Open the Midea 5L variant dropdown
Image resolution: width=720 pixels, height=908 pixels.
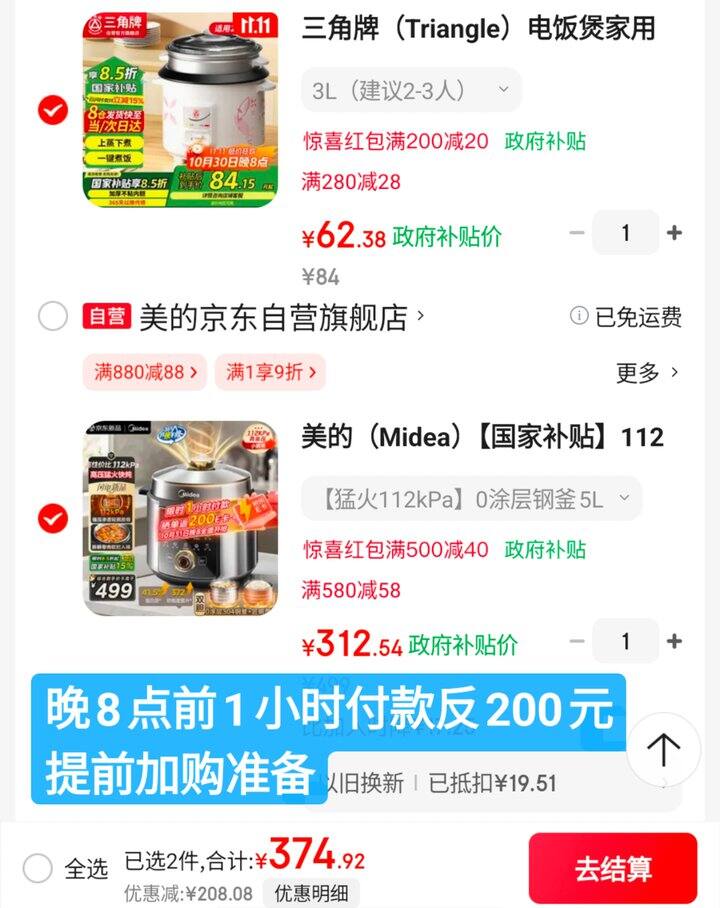[x=470, y=497]
